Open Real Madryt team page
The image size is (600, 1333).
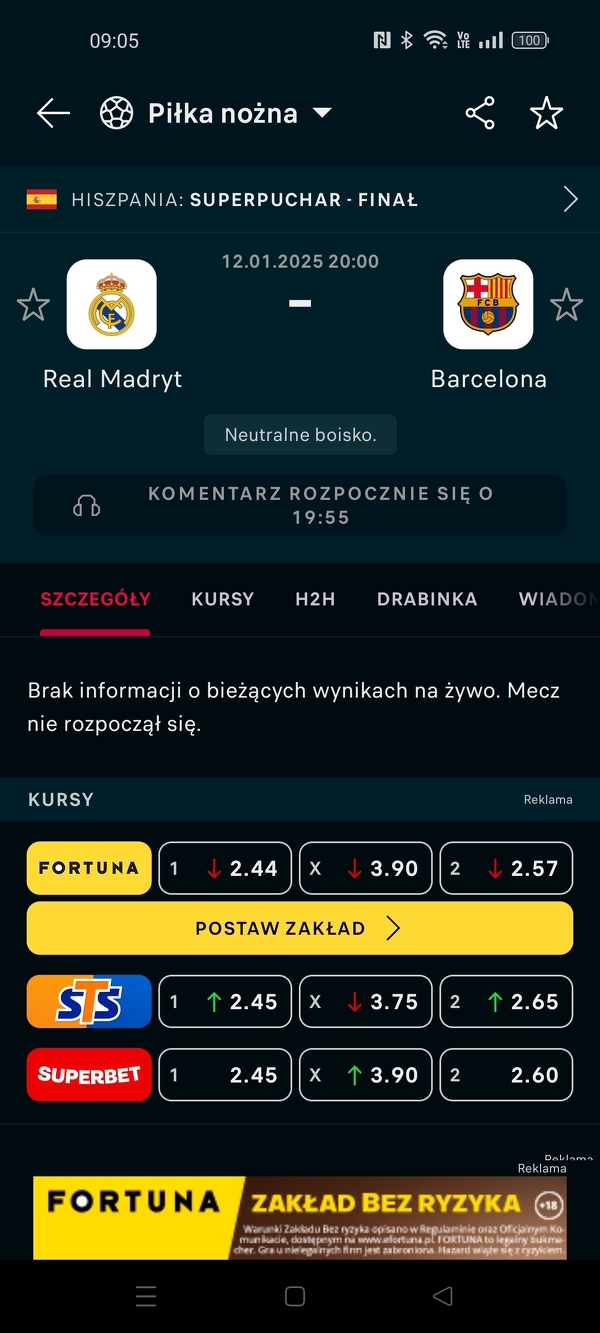coord(112,305)
